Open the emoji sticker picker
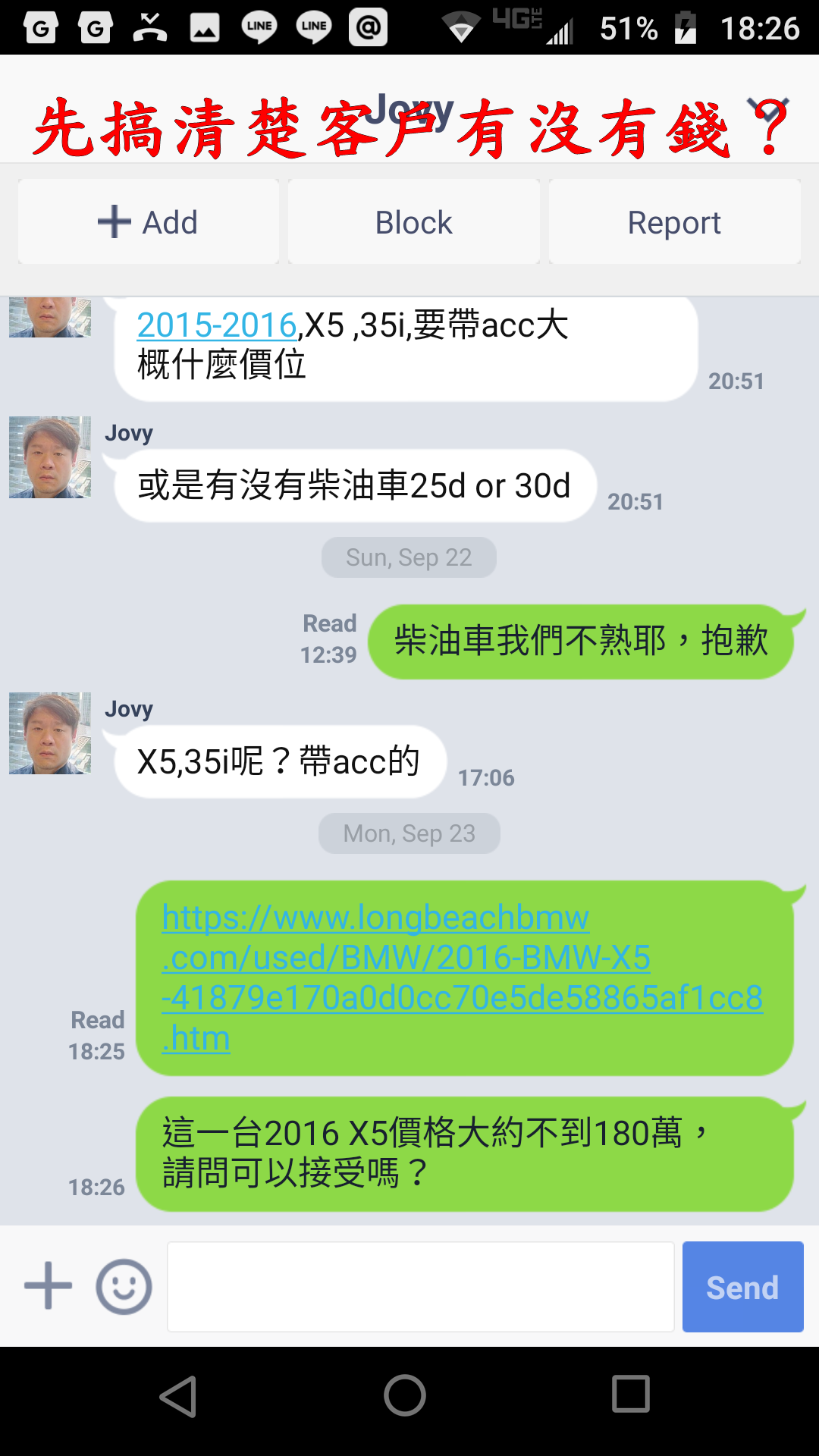The height and width of the screenshot is (1456, 819). click(x=124, y=1286)
